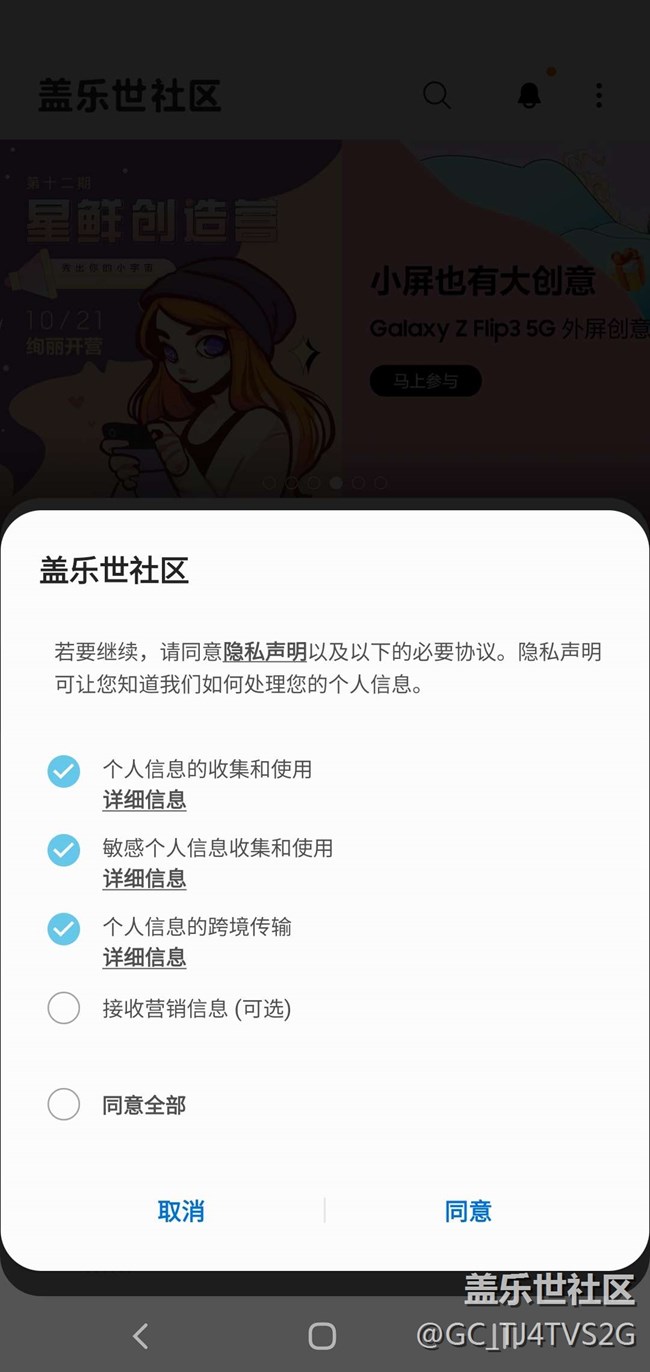
Task: Uncheck 个人信息的收集和使用
Action: (64, 771)
